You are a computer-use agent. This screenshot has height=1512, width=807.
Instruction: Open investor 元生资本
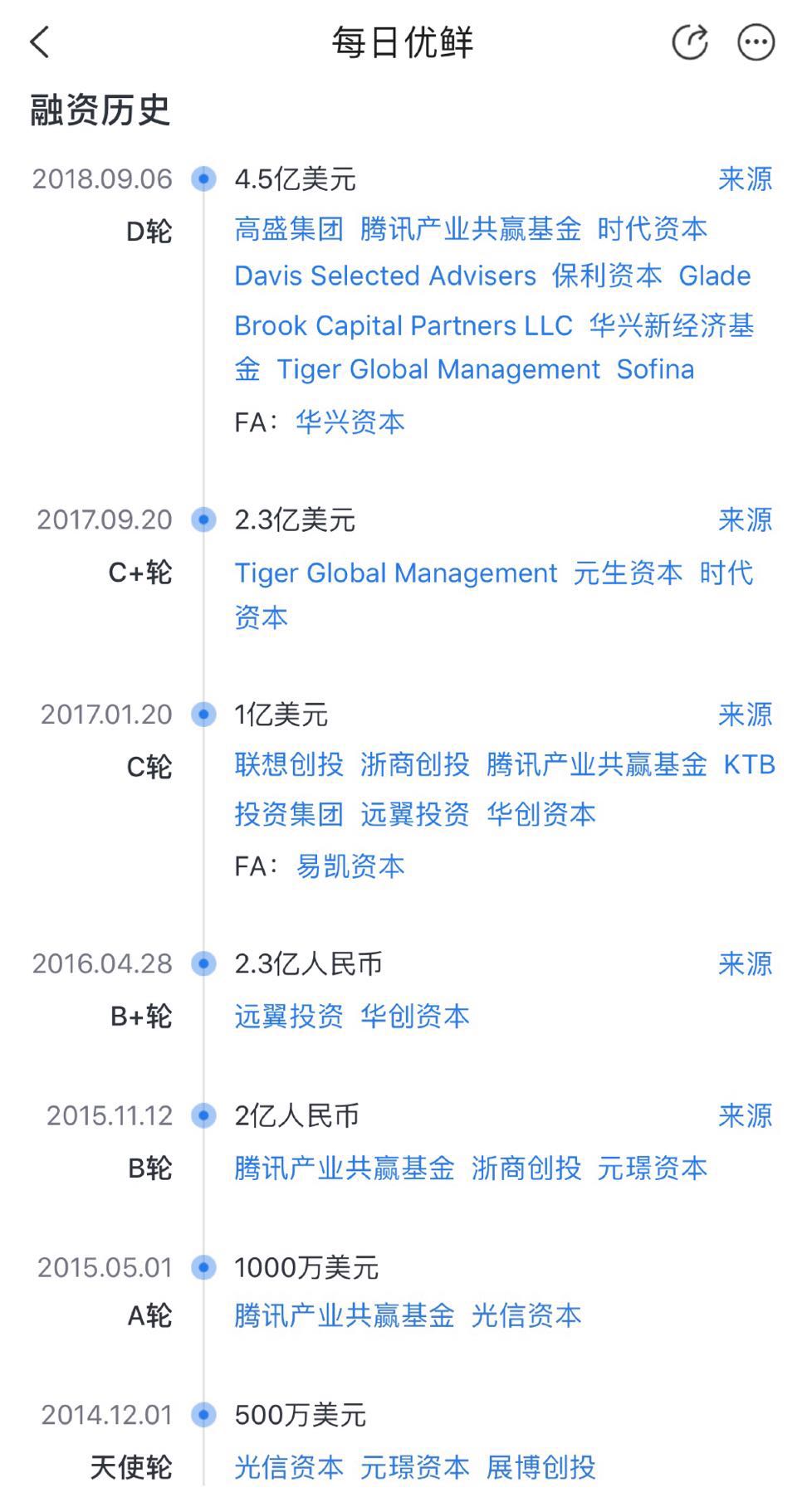pyautogui.click(x=628, y=573)
